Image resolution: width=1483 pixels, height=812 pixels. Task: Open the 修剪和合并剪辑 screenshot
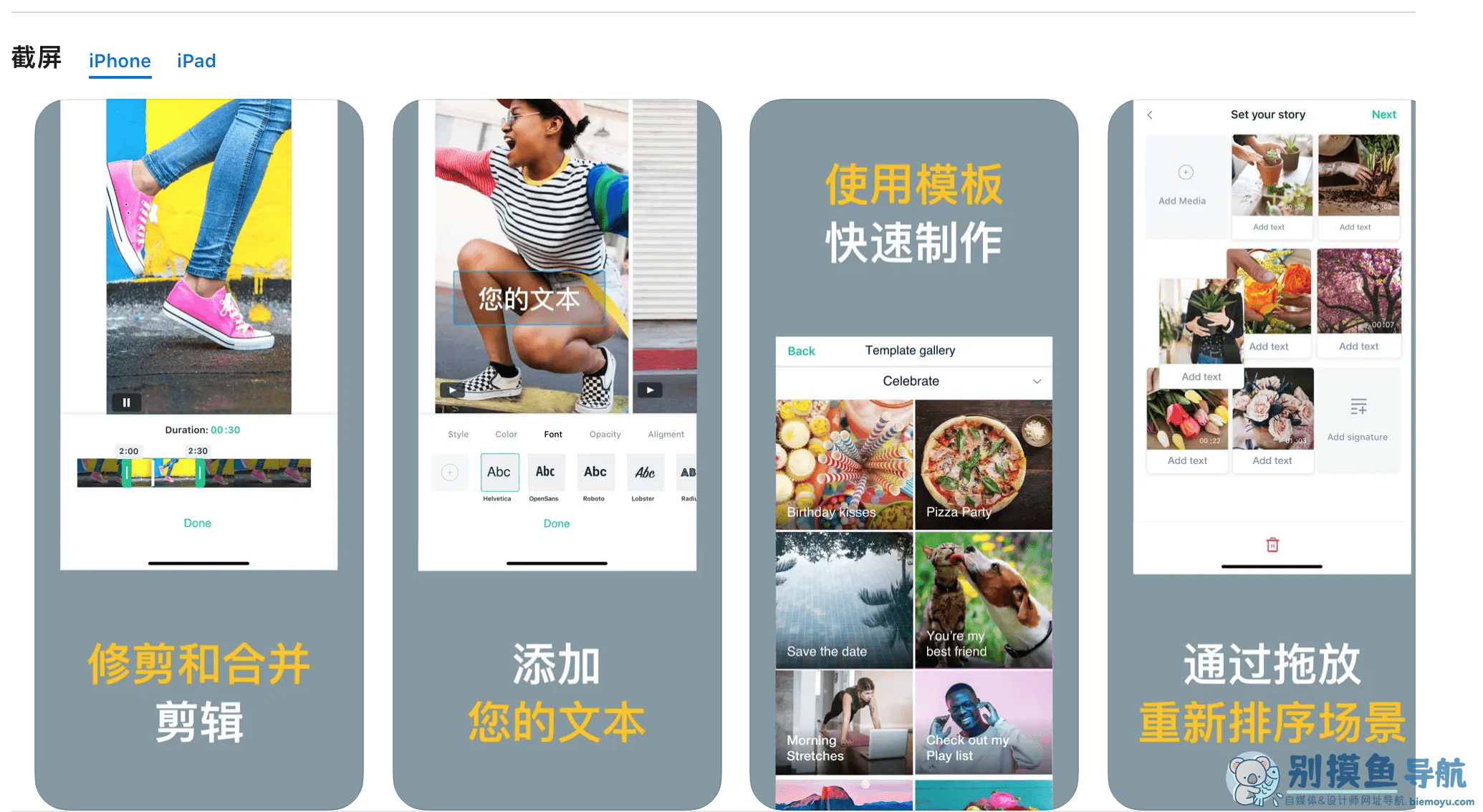[199, 454]
